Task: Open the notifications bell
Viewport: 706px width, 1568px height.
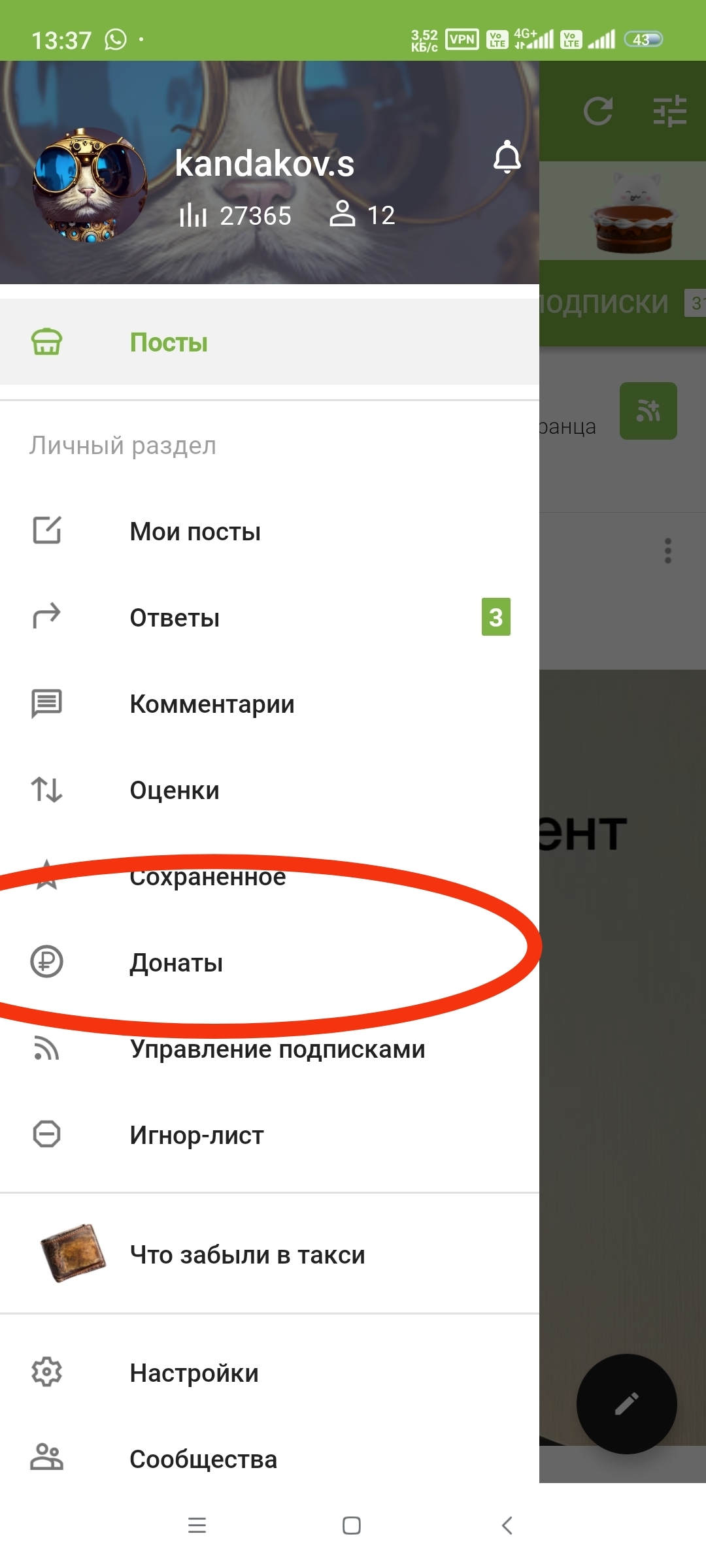Action: 507,157
